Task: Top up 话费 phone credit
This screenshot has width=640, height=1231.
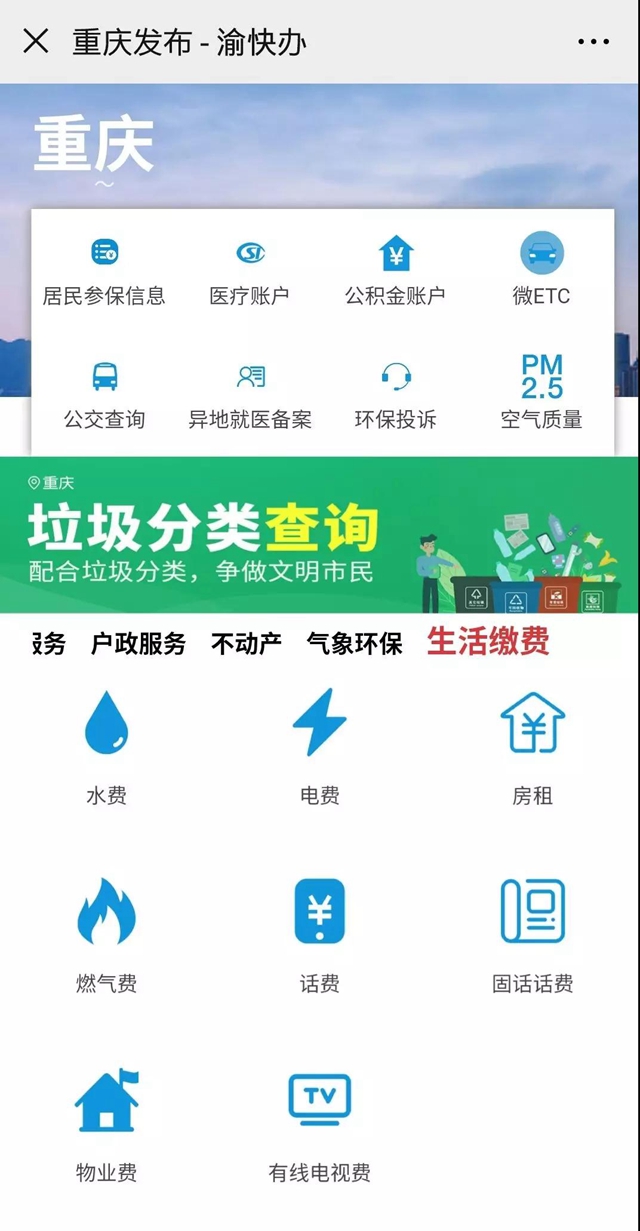Action: [x=320, y=933]
